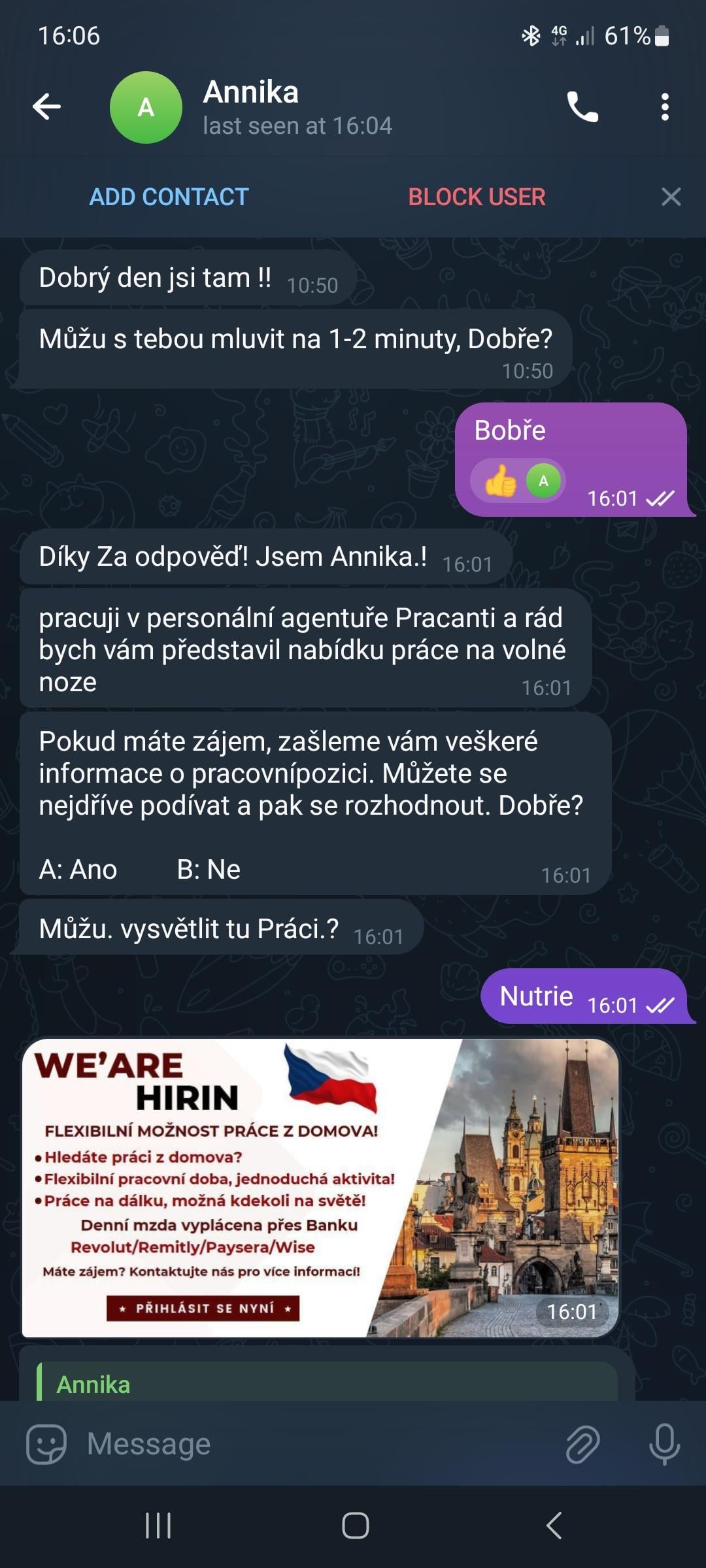Add Annika as a contact

click(x=169, y=197)
